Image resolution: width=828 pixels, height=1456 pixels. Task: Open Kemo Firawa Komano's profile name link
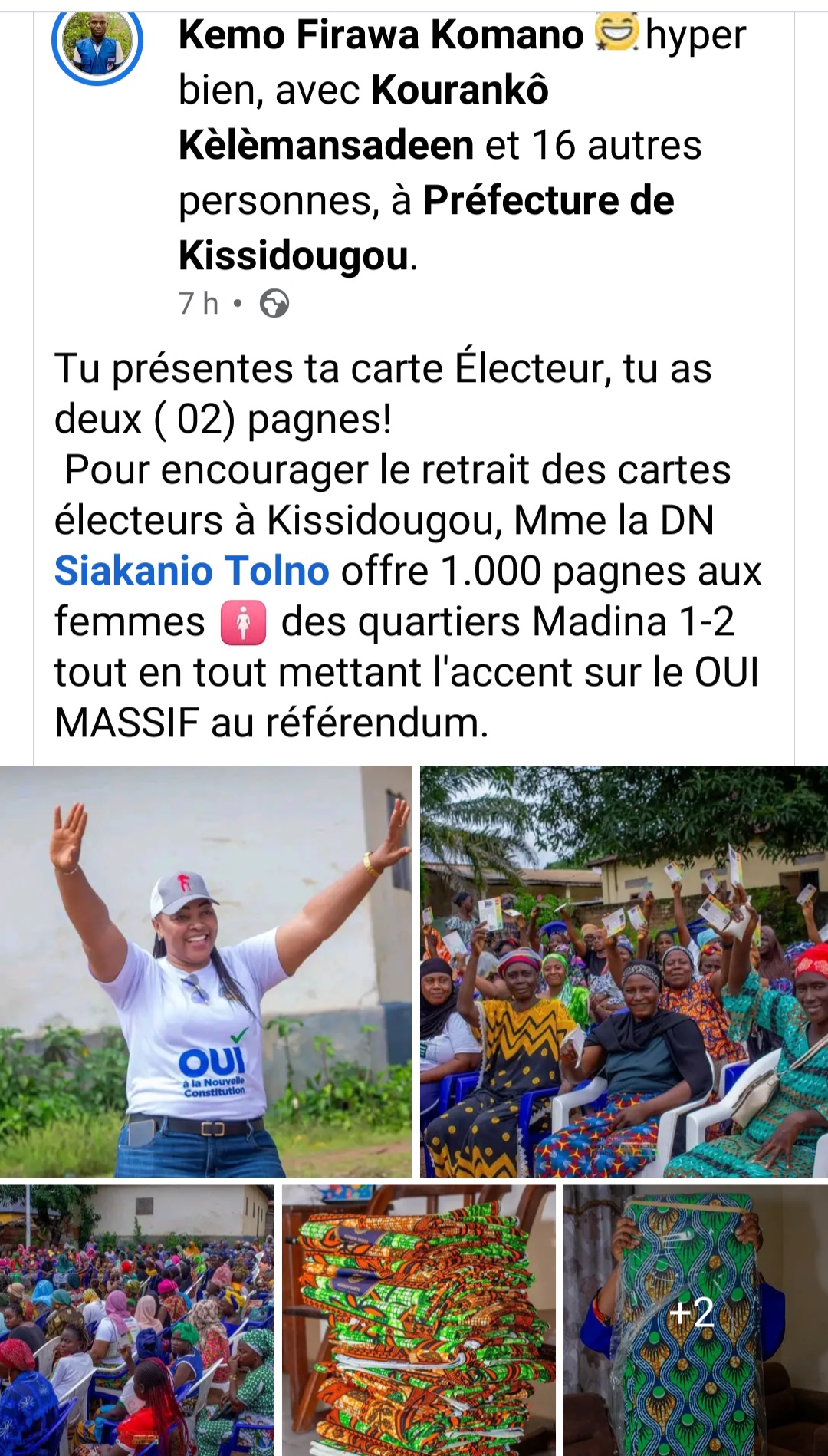pos(381,35)
